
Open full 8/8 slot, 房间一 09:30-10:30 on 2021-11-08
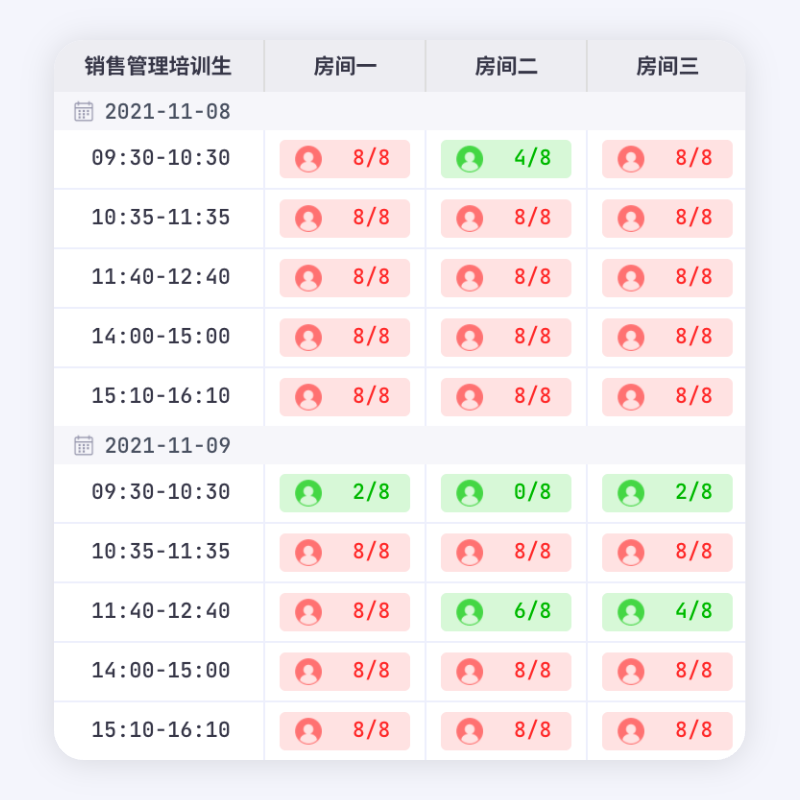point(345,158)
